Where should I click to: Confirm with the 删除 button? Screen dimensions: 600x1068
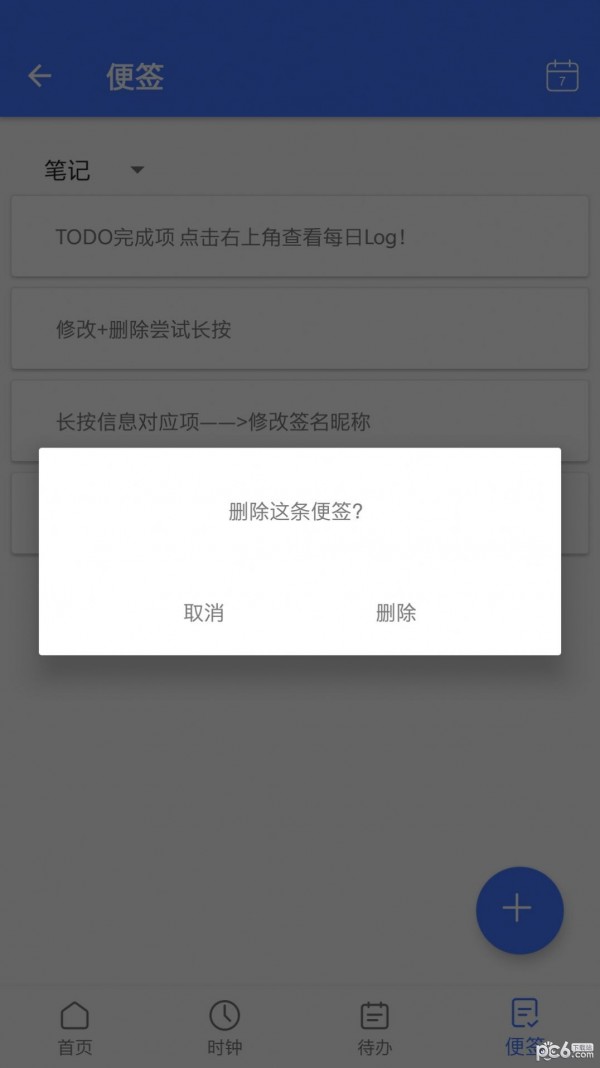click(396, 612)
